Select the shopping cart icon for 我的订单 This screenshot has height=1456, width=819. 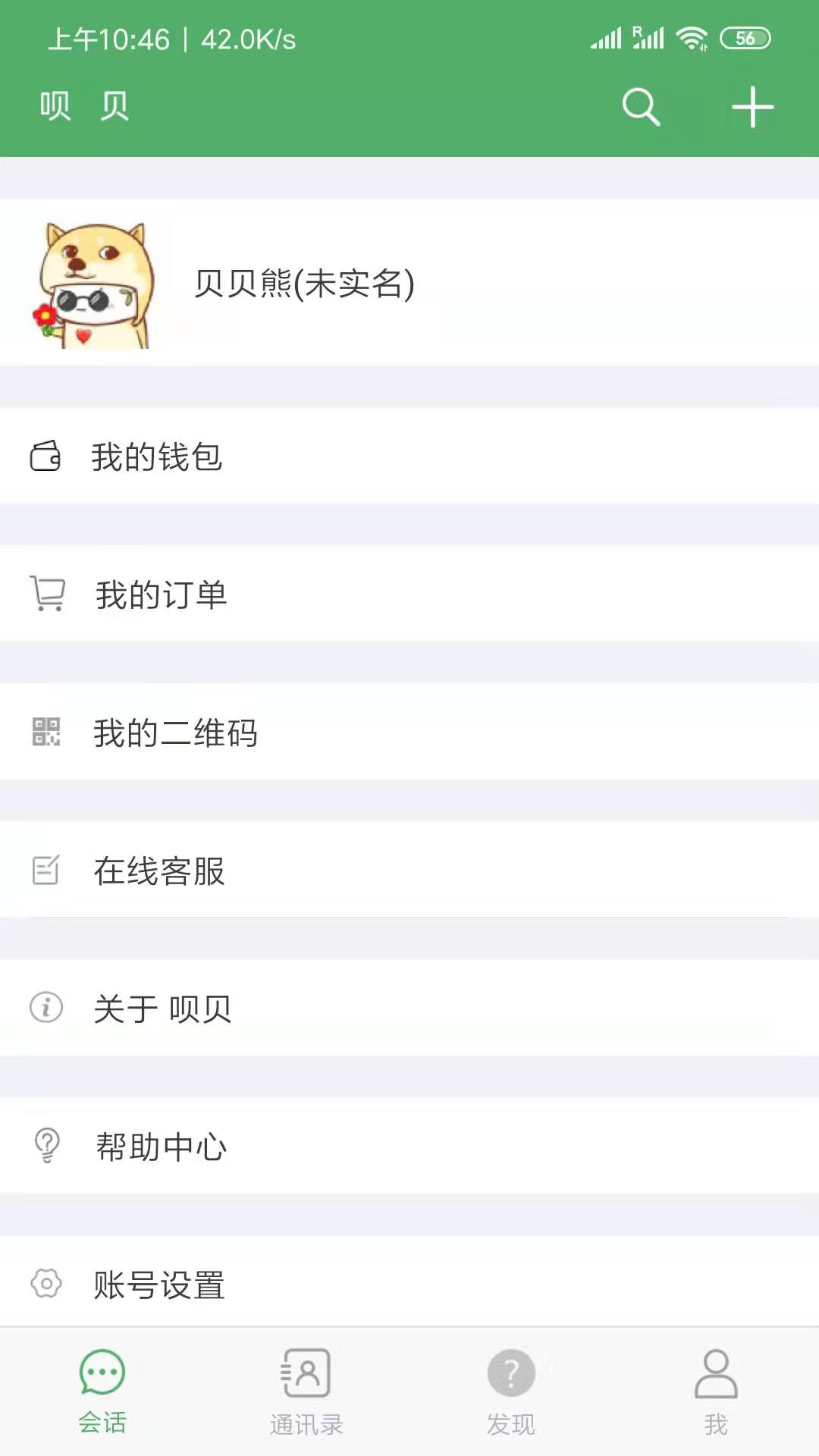(x=46, y=595)
